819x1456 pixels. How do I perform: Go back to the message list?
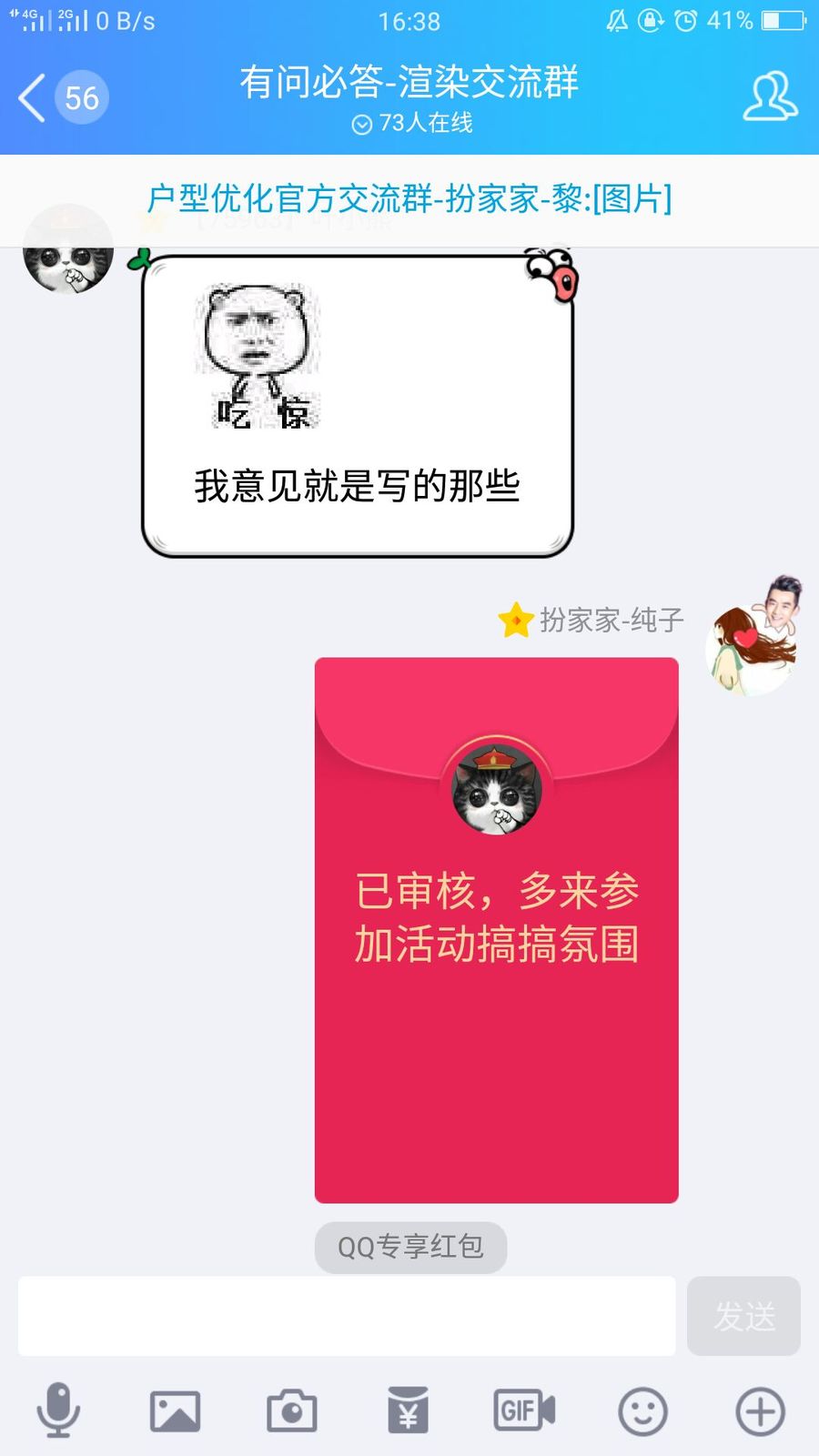(35, 97)
